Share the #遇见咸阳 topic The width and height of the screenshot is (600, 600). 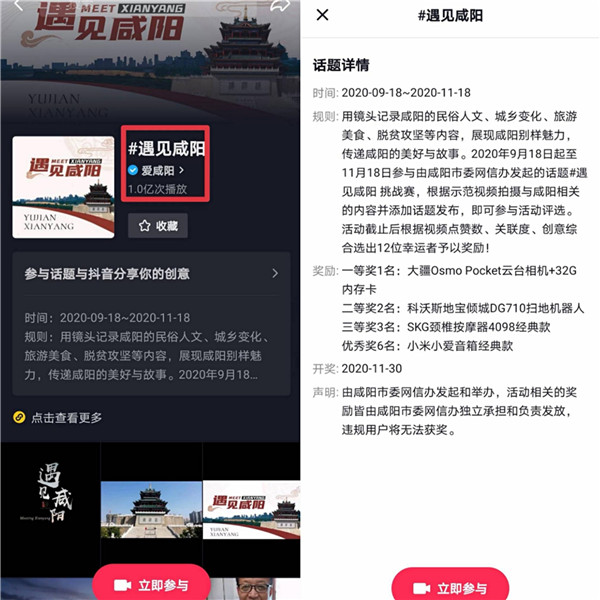pyautogui.click(x=280, y=6)
